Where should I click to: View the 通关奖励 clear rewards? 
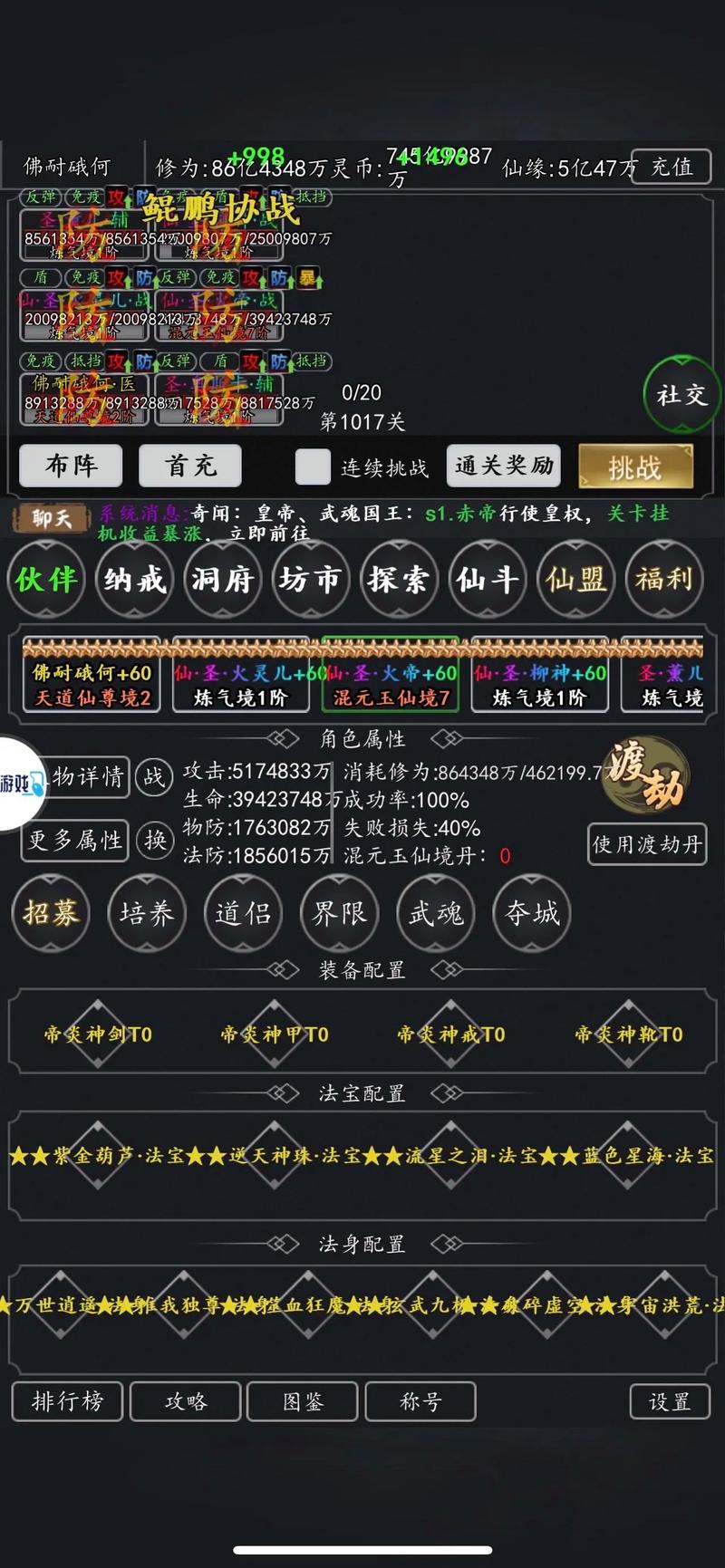click(x=504, y=466)
